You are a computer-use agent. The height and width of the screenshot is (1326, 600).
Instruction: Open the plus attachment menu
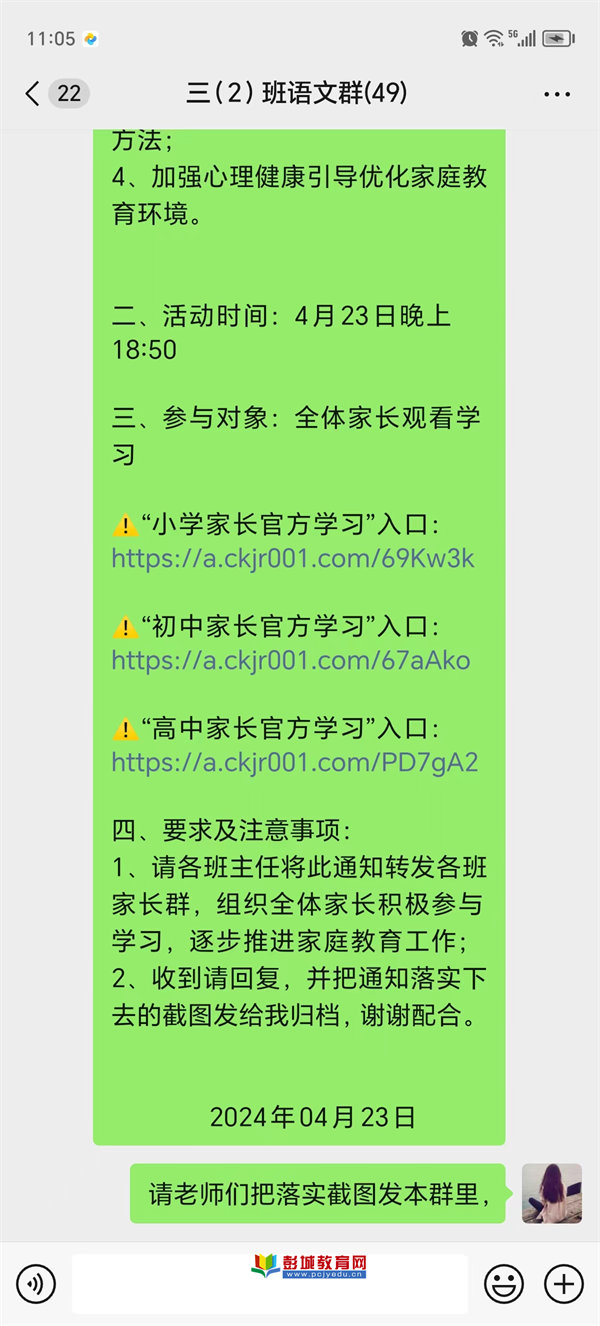click(x=563, y=1283)
